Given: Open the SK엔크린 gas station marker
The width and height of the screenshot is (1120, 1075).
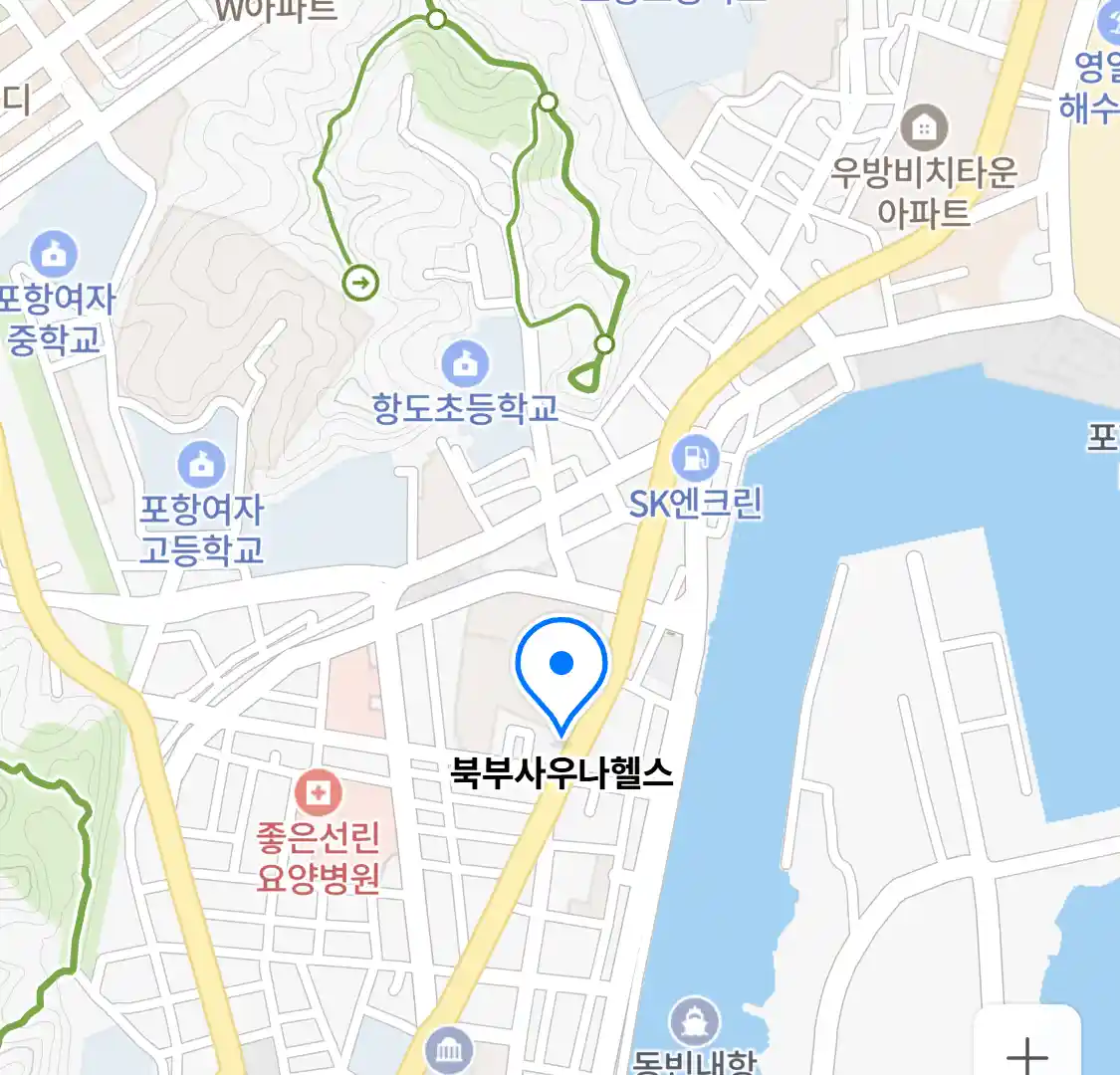Looking at the screenshot, I should pos(695,460).
